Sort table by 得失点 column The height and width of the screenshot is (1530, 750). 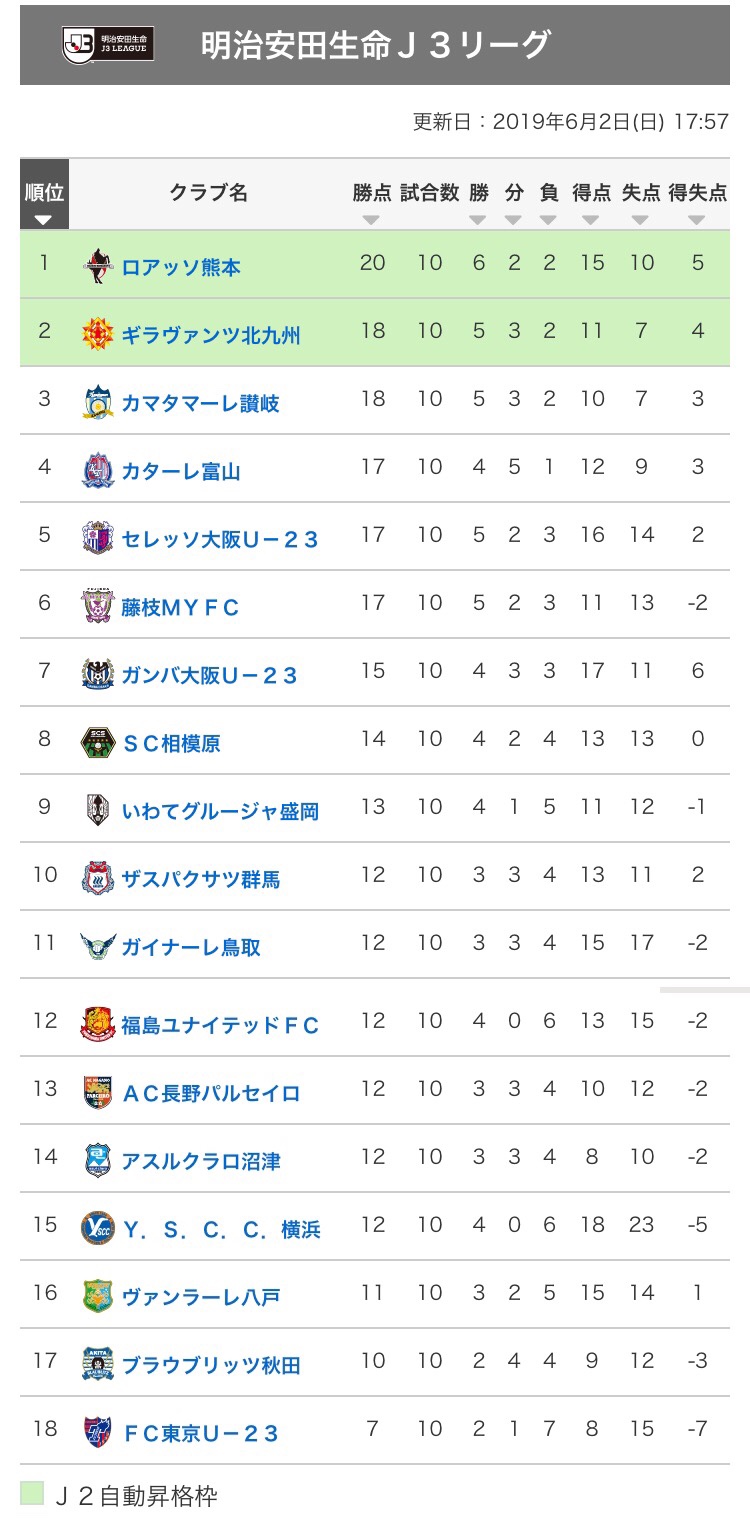click(x=698, y=202)
